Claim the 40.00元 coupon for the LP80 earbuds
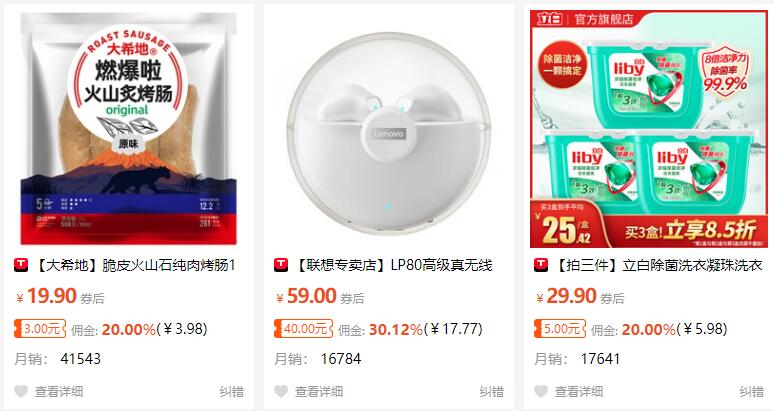Screen dimensions: 774x411 [304, 329]
